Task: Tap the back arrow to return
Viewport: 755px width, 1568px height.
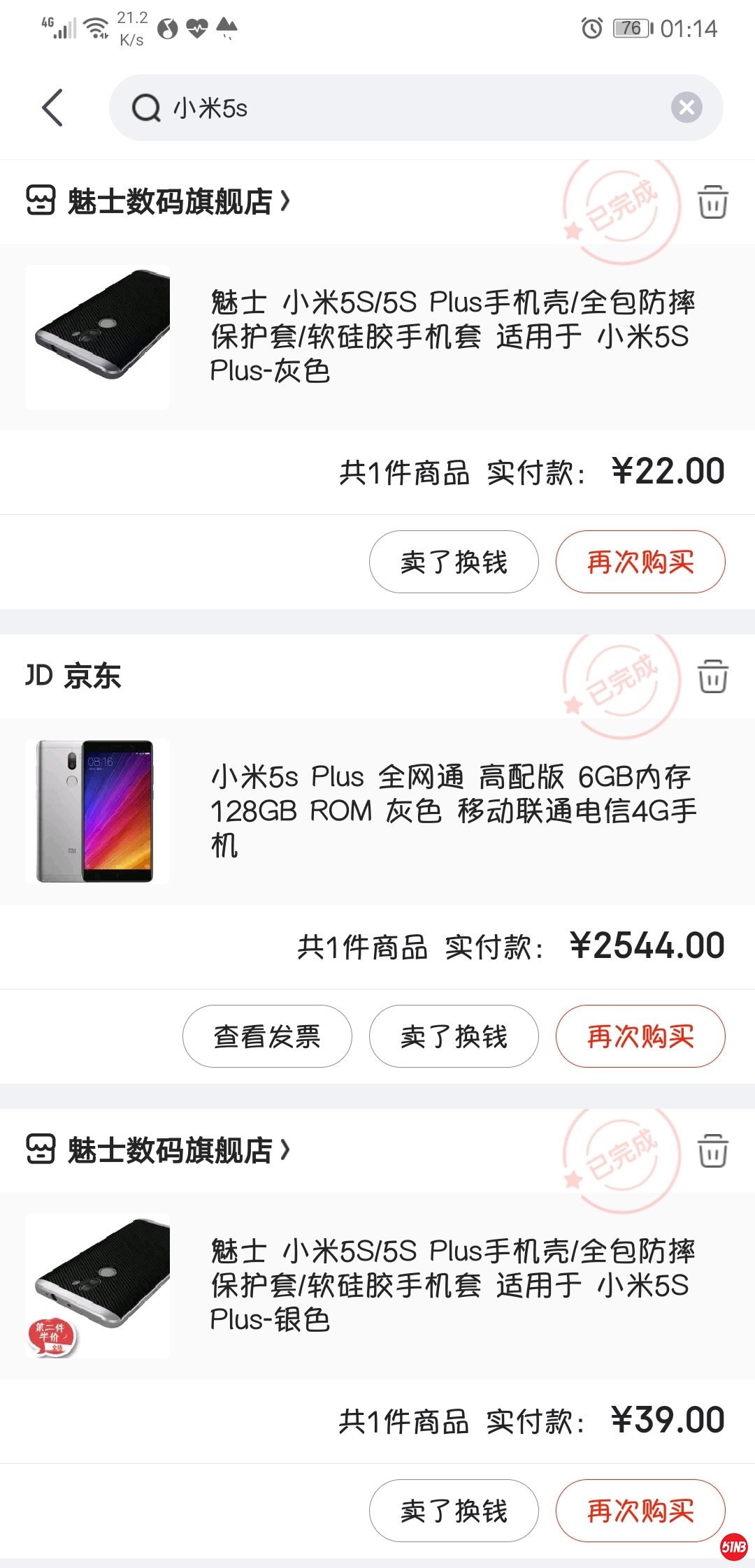Action: 52,108
